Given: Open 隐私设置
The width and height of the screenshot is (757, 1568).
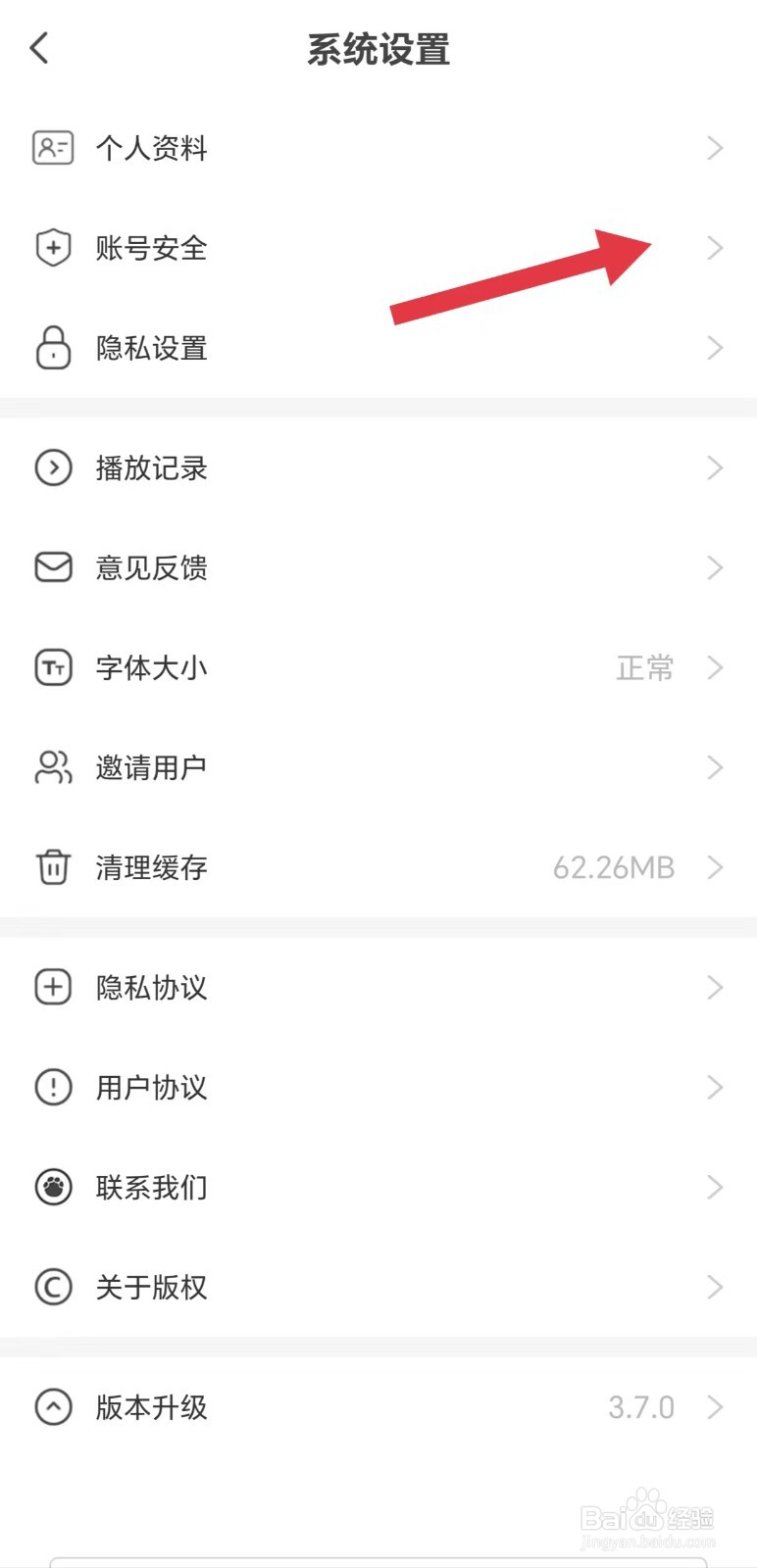Looking at the screenshot, I should pyautogui.click(x=378, y=348).
